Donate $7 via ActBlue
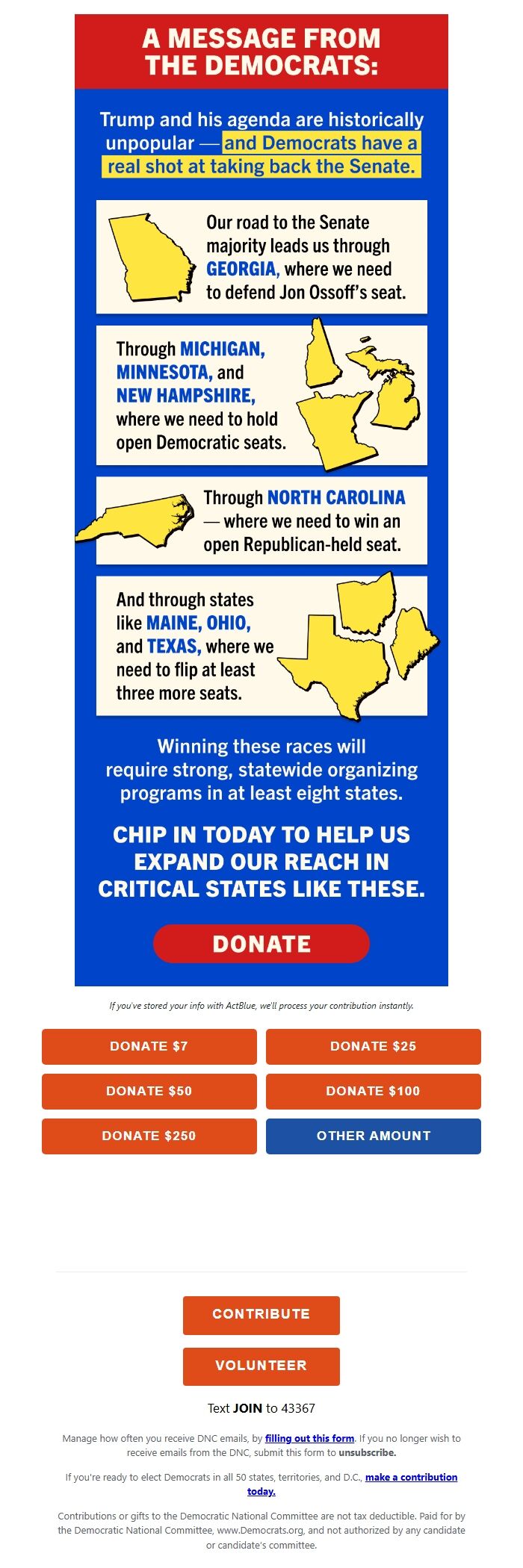The height and width of the screenshot is (1568, 523). pos(149,1046)
